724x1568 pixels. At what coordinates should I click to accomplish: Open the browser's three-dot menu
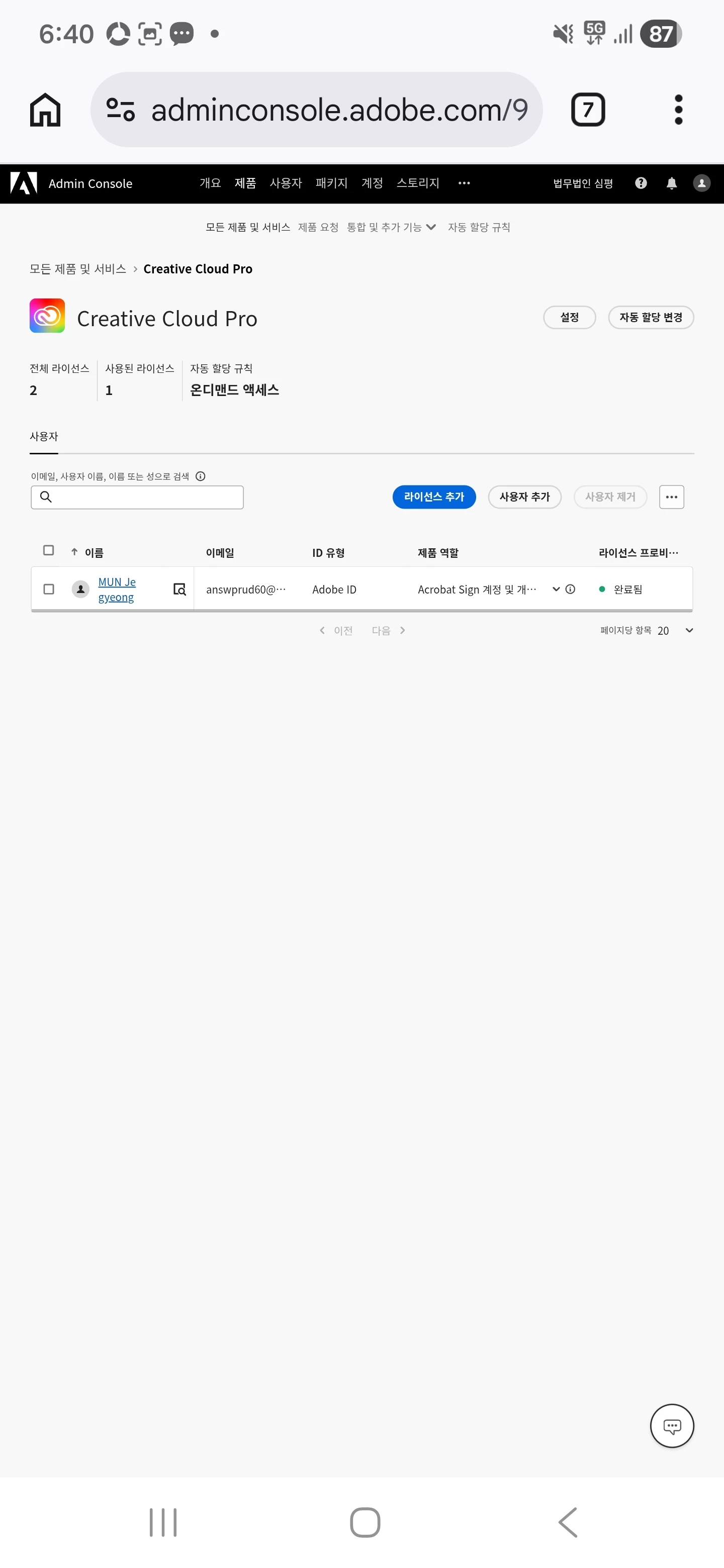[678, 110]
